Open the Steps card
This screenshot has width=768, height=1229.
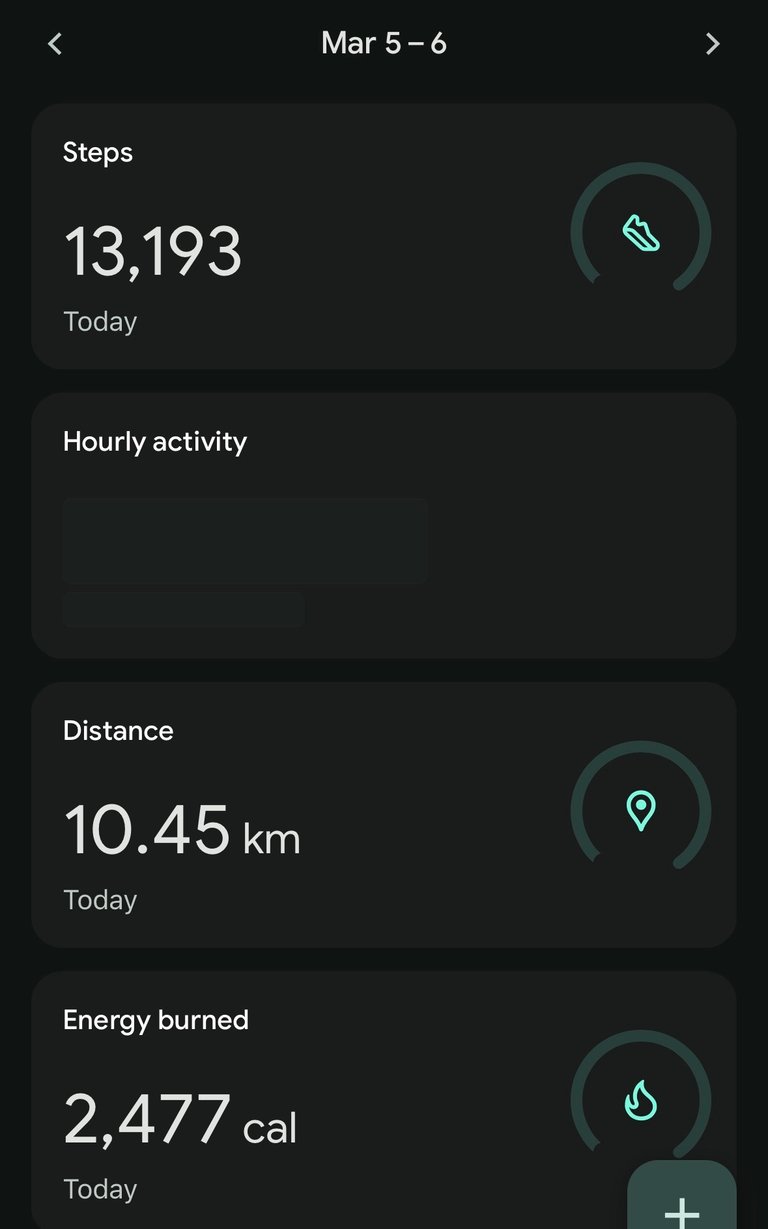click(x=383, y=236)
